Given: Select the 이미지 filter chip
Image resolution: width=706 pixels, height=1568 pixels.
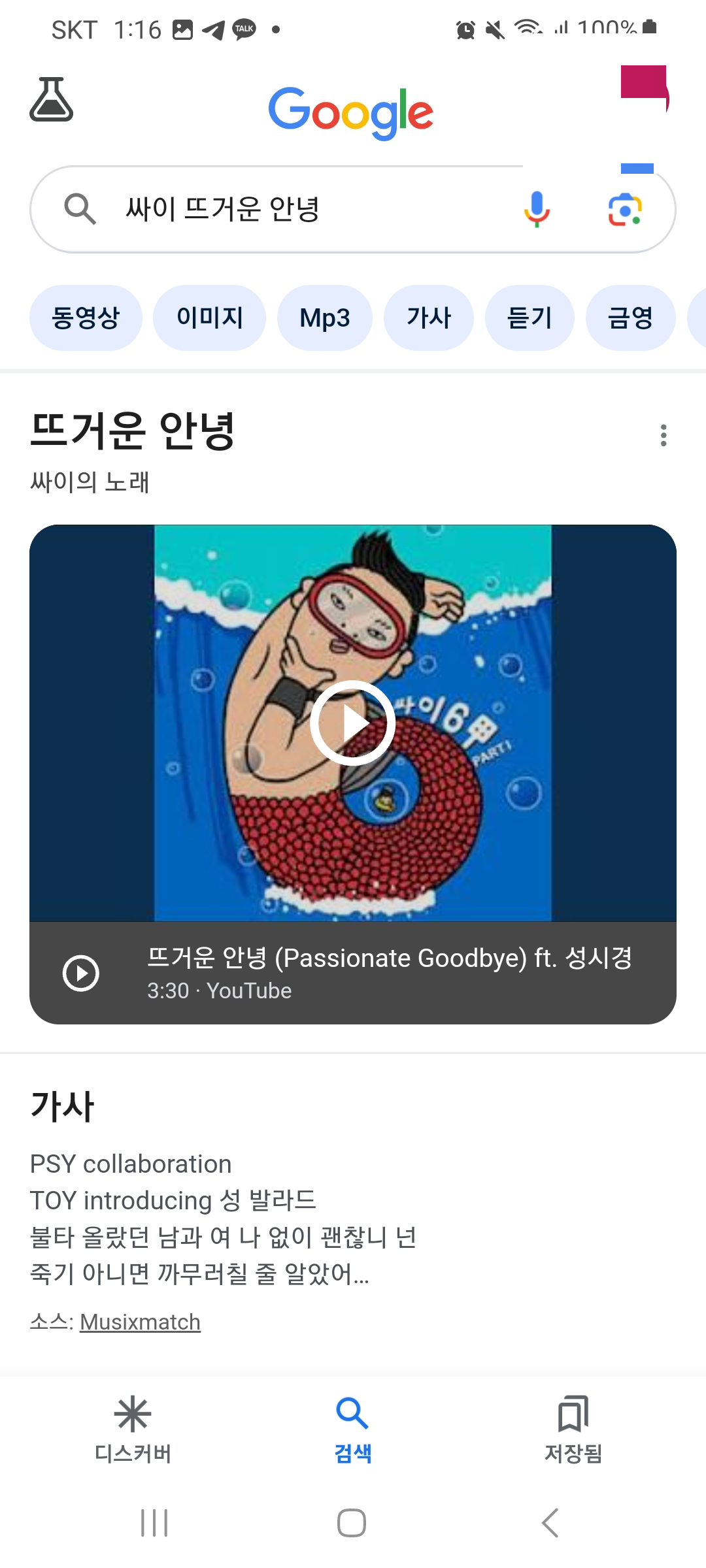Looking at the screenshot, I should pos(209,318).
